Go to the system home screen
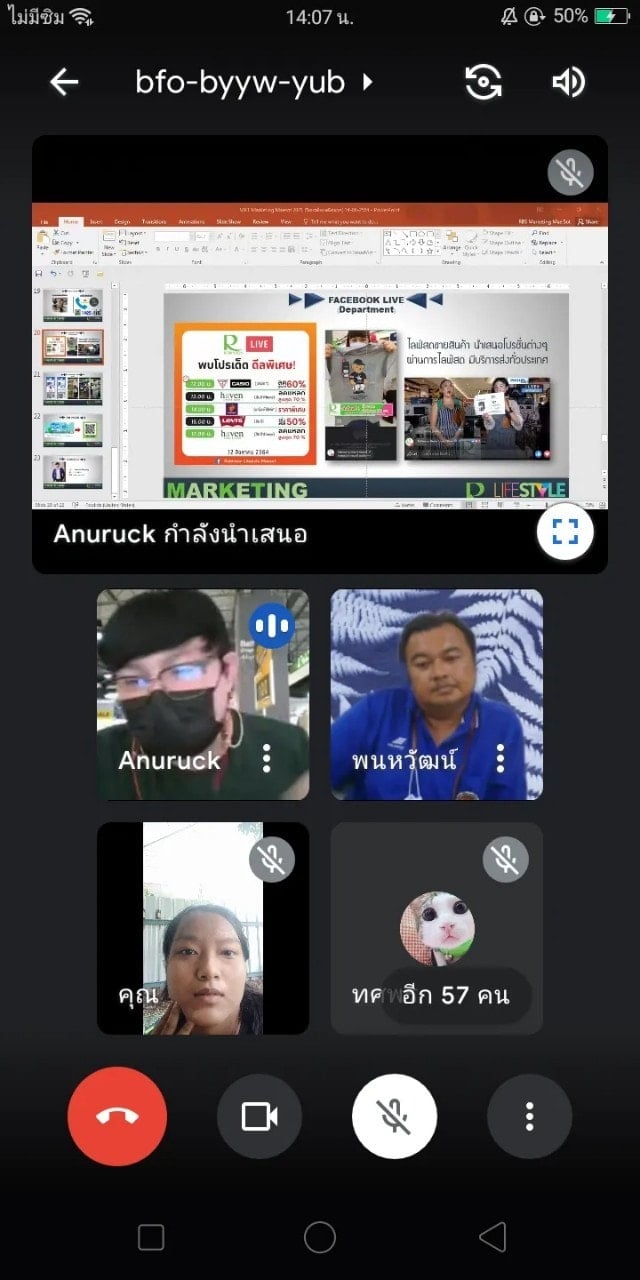 point(320,1237)
